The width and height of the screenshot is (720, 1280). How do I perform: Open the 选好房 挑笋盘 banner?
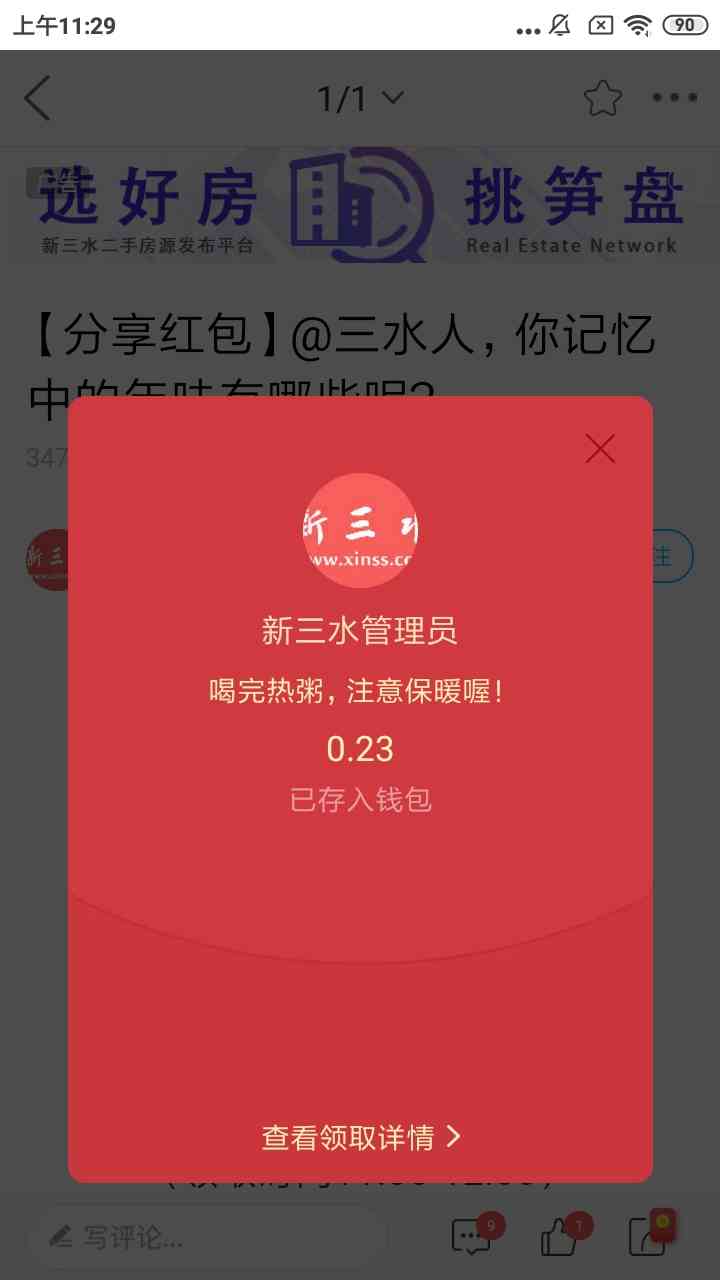click(x=360, y=206)
